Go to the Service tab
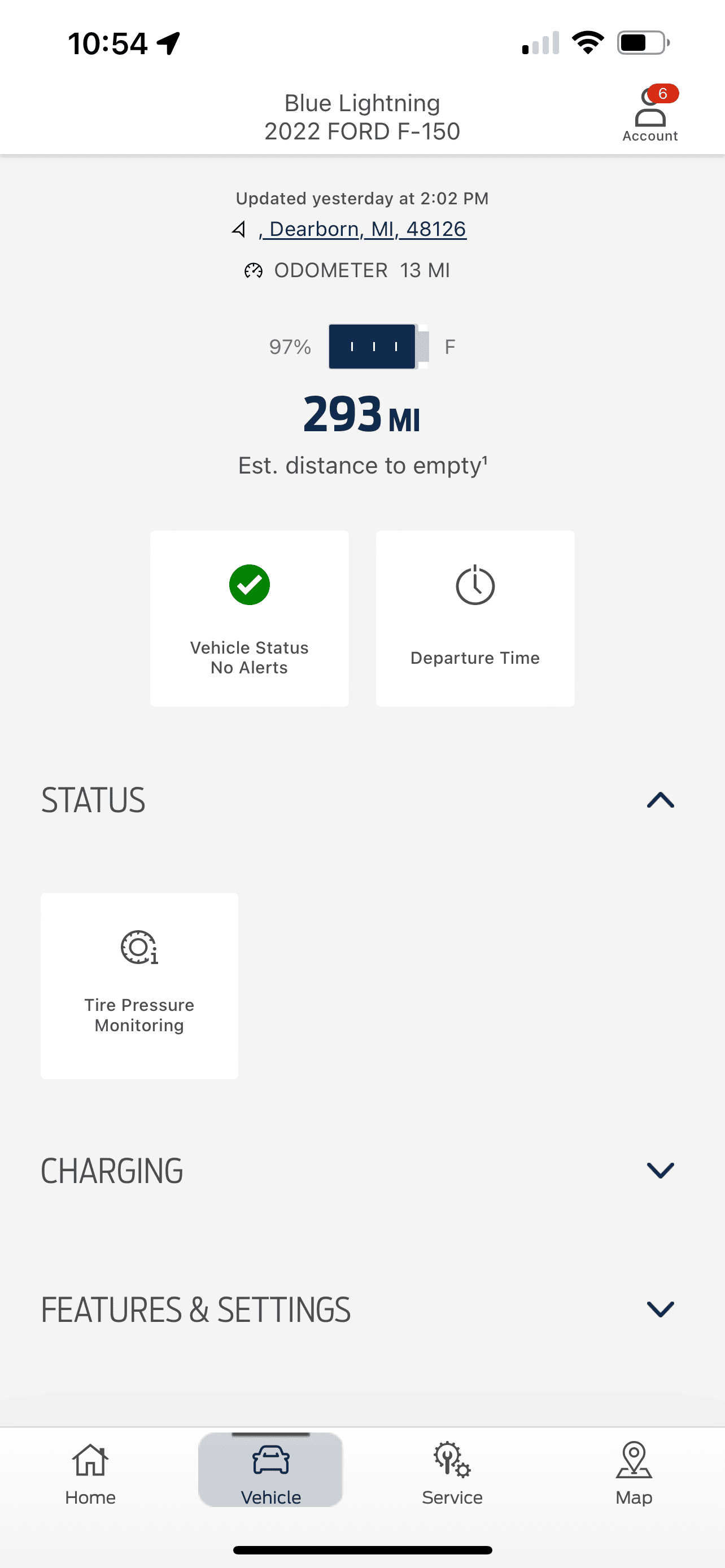 [452, 1473]
